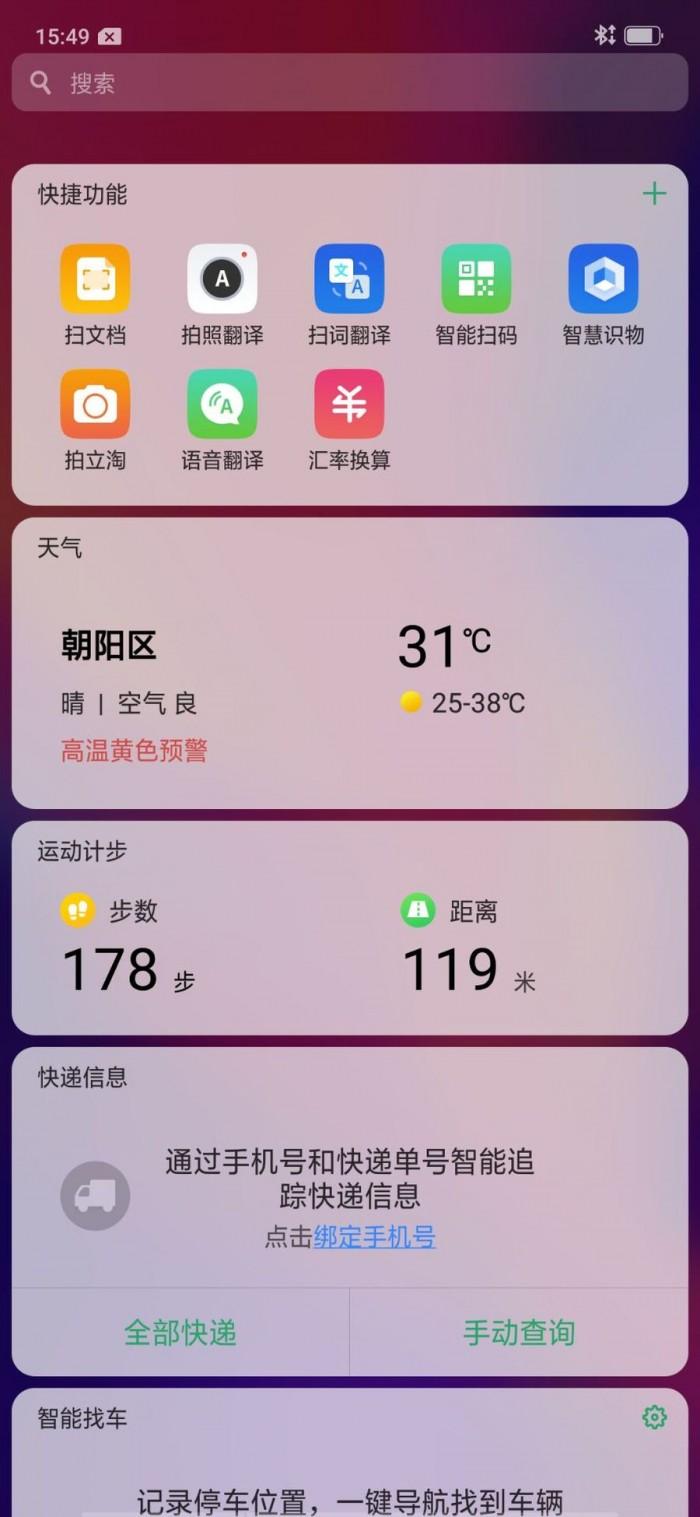Open the 运动计步 step counter card
This screenshot has height=1517, width=700.
tap(350, 928)
